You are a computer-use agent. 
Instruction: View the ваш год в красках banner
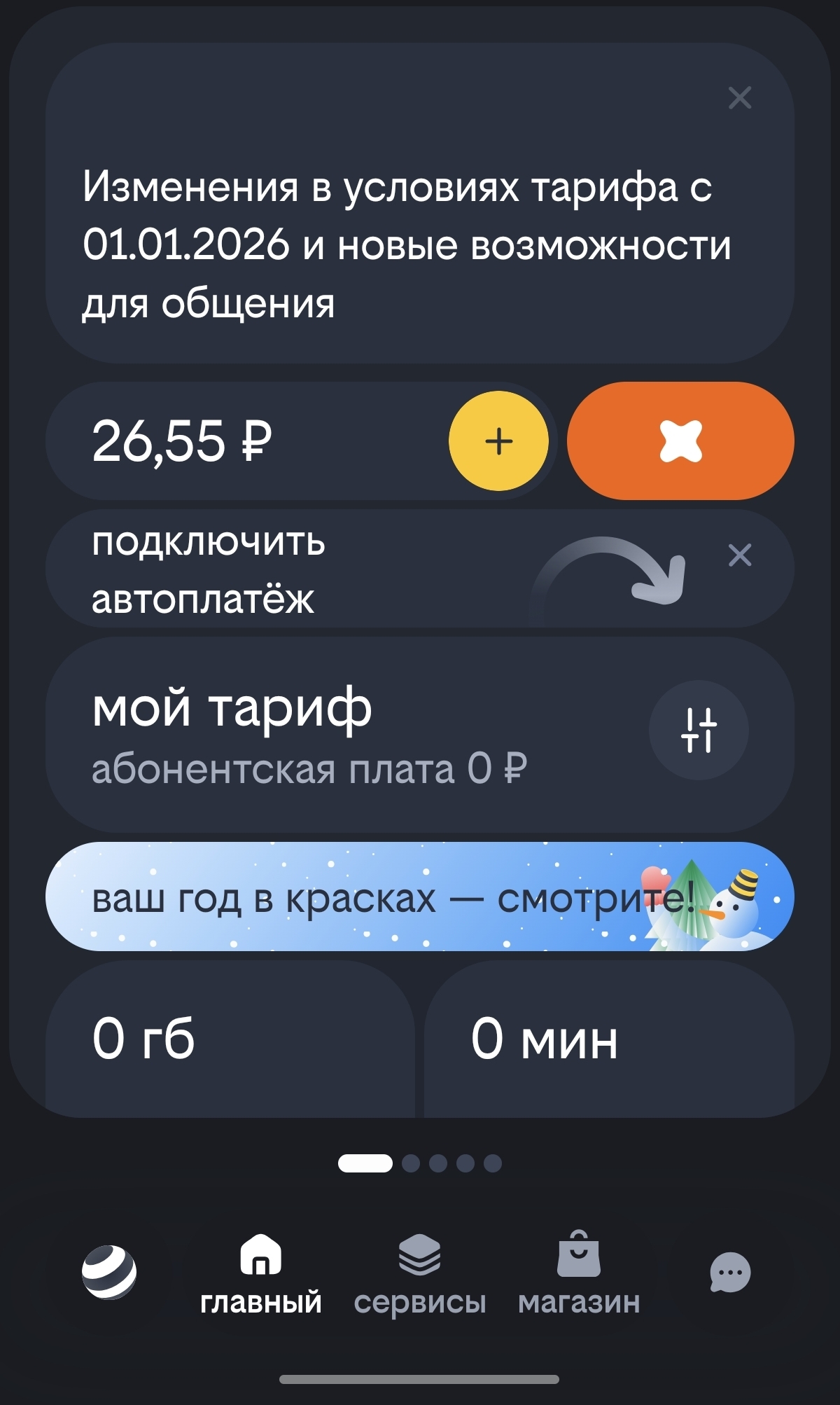(392, 897)
